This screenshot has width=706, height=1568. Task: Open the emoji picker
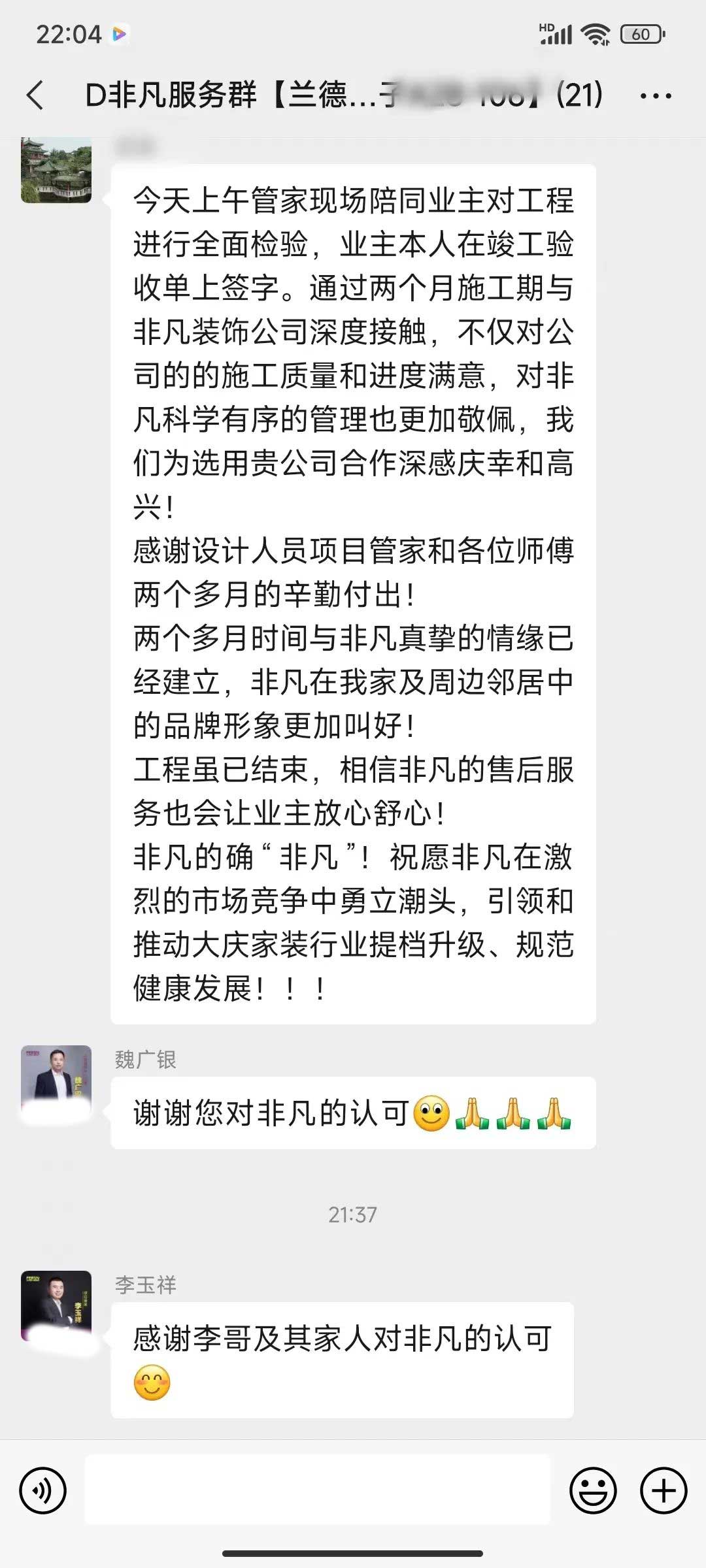(x=593, y=1490)
